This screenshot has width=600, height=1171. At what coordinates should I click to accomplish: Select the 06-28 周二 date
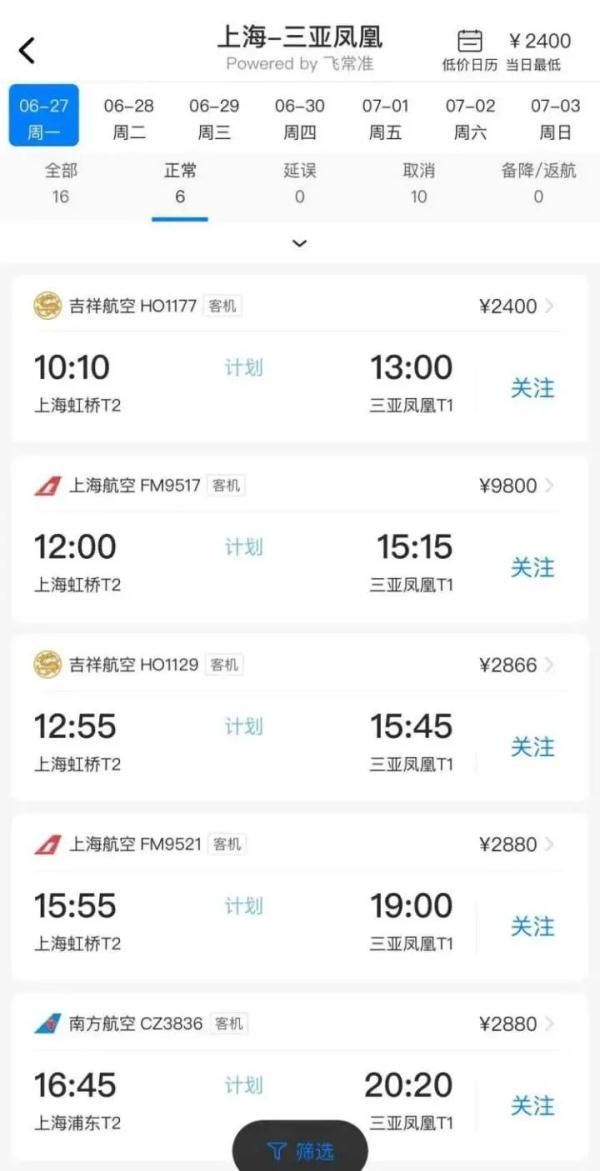coord(129,119)
